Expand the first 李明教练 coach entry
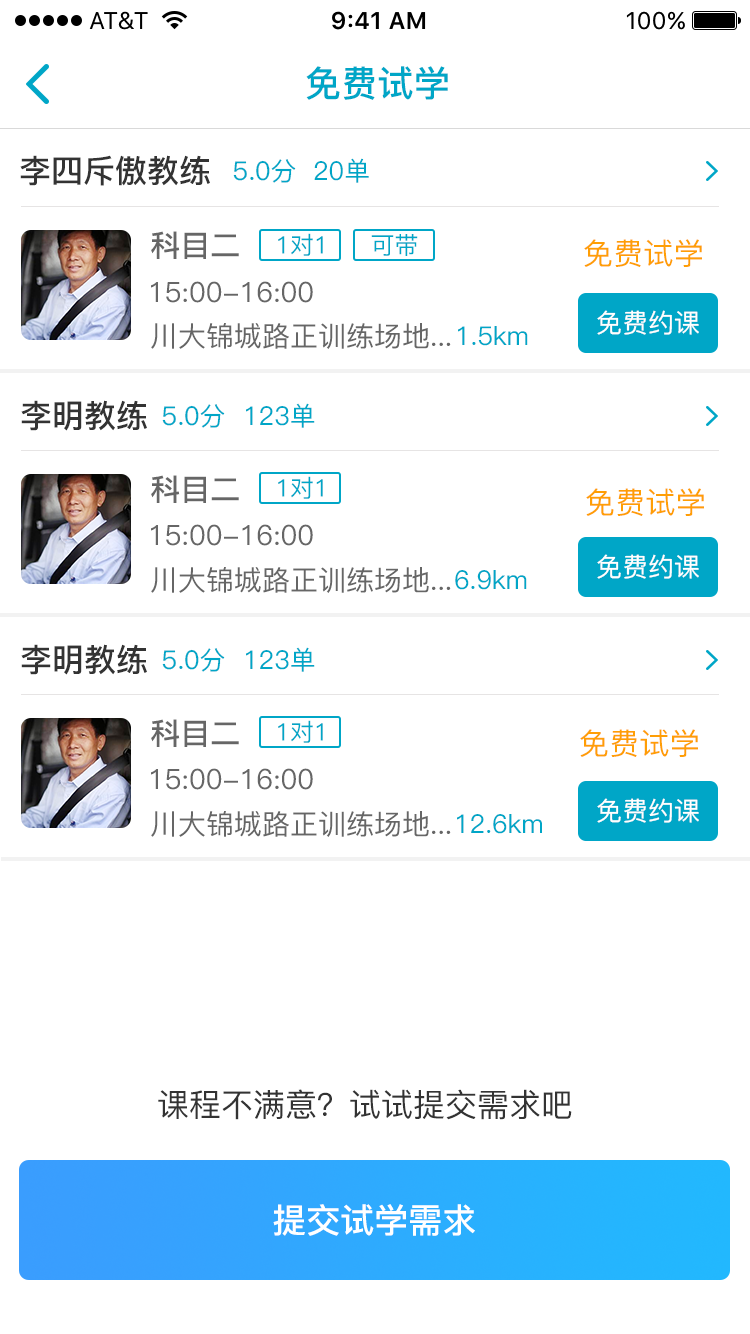The image size is (750, 1334). (711, 415)
